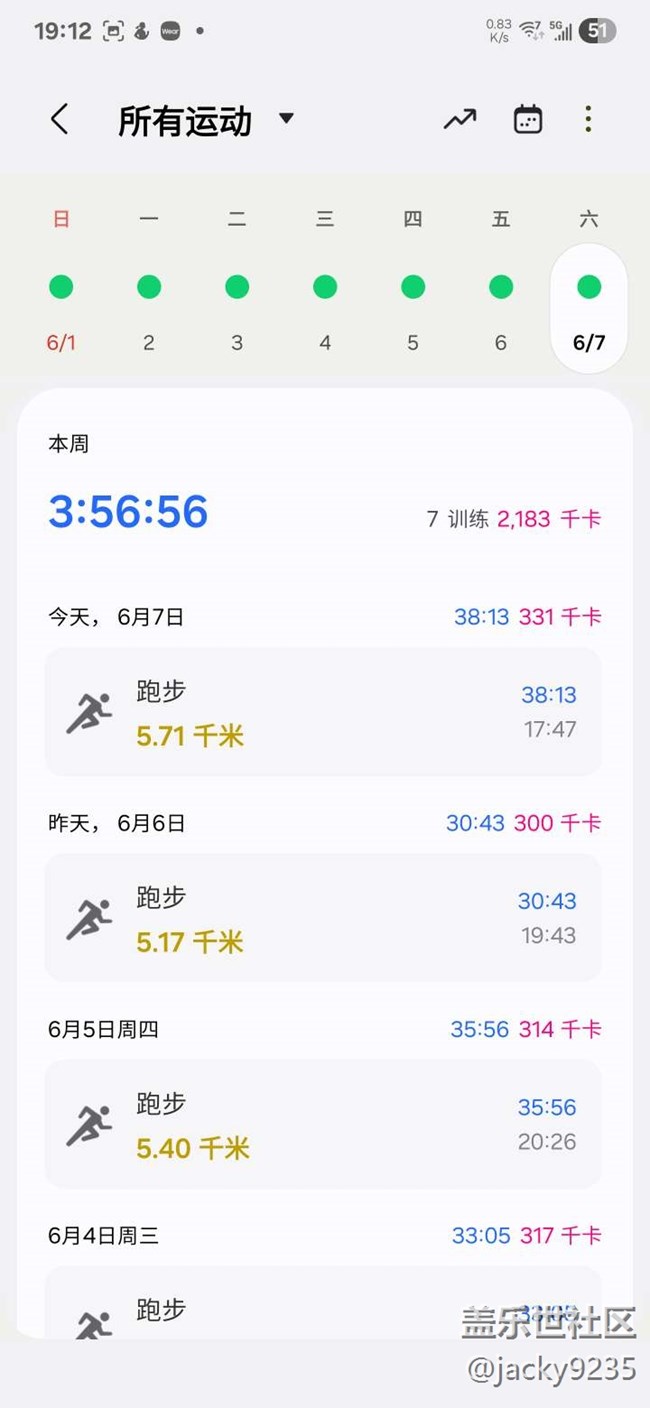Select Friday the 6th in the week strip

point(501,288)
